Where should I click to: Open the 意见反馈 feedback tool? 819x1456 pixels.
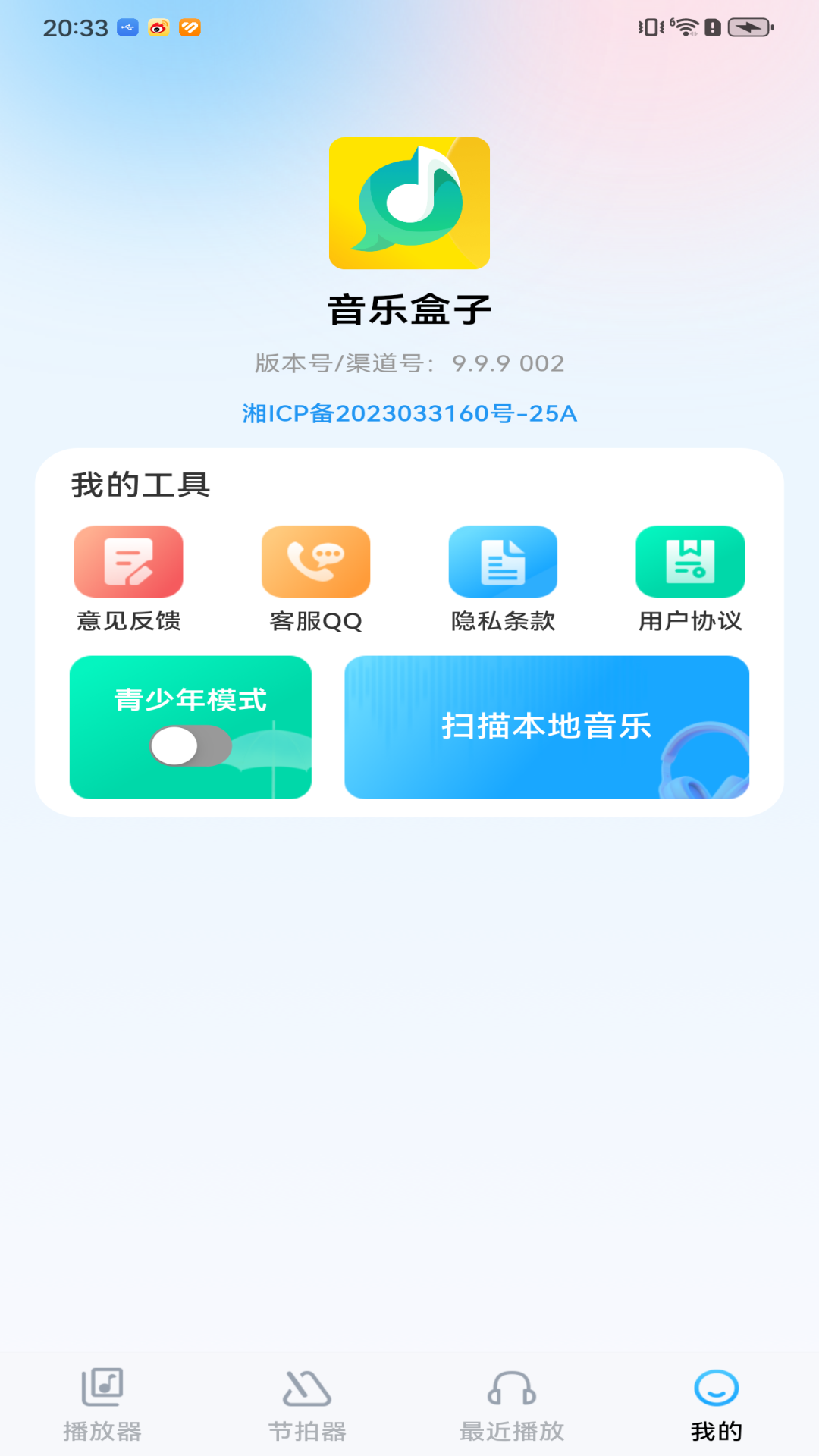(128, 561)
